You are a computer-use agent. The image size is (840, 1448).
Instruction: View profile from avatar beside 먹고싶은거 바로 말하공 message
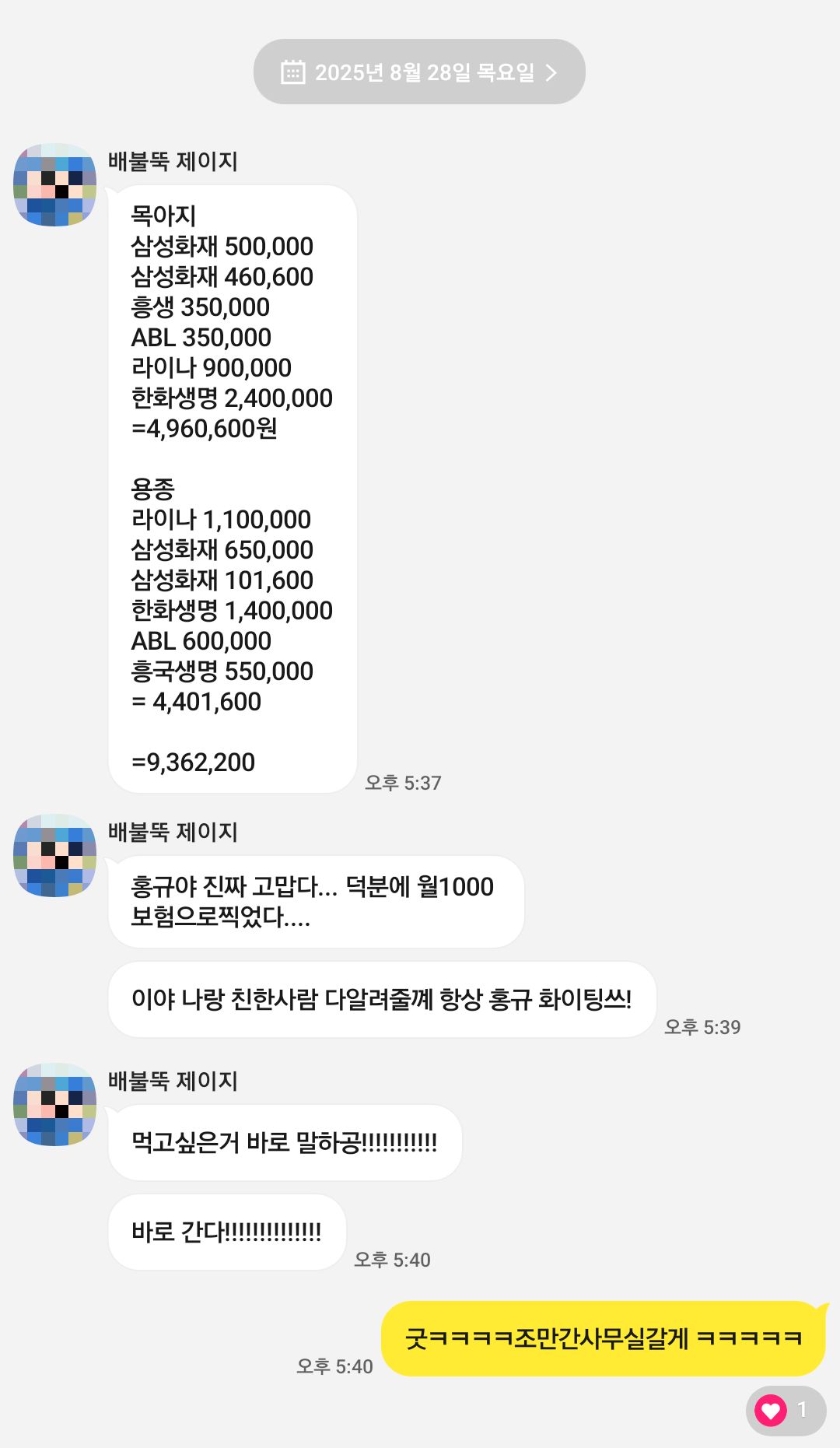pyautogui.click(x=54, y=1105)
